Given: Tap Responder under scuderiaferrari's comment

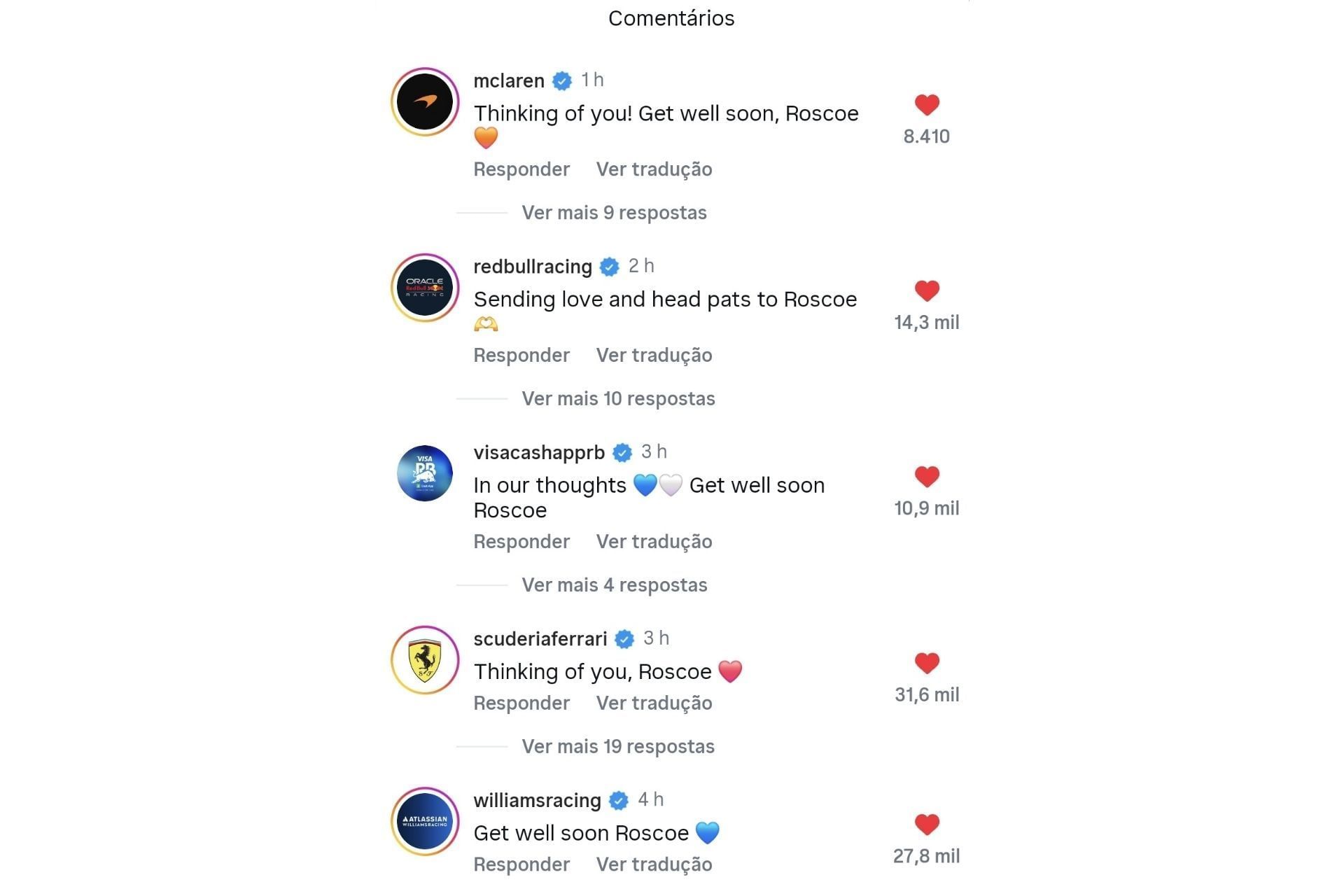Looking at the screenshot, I should (521, 703).
